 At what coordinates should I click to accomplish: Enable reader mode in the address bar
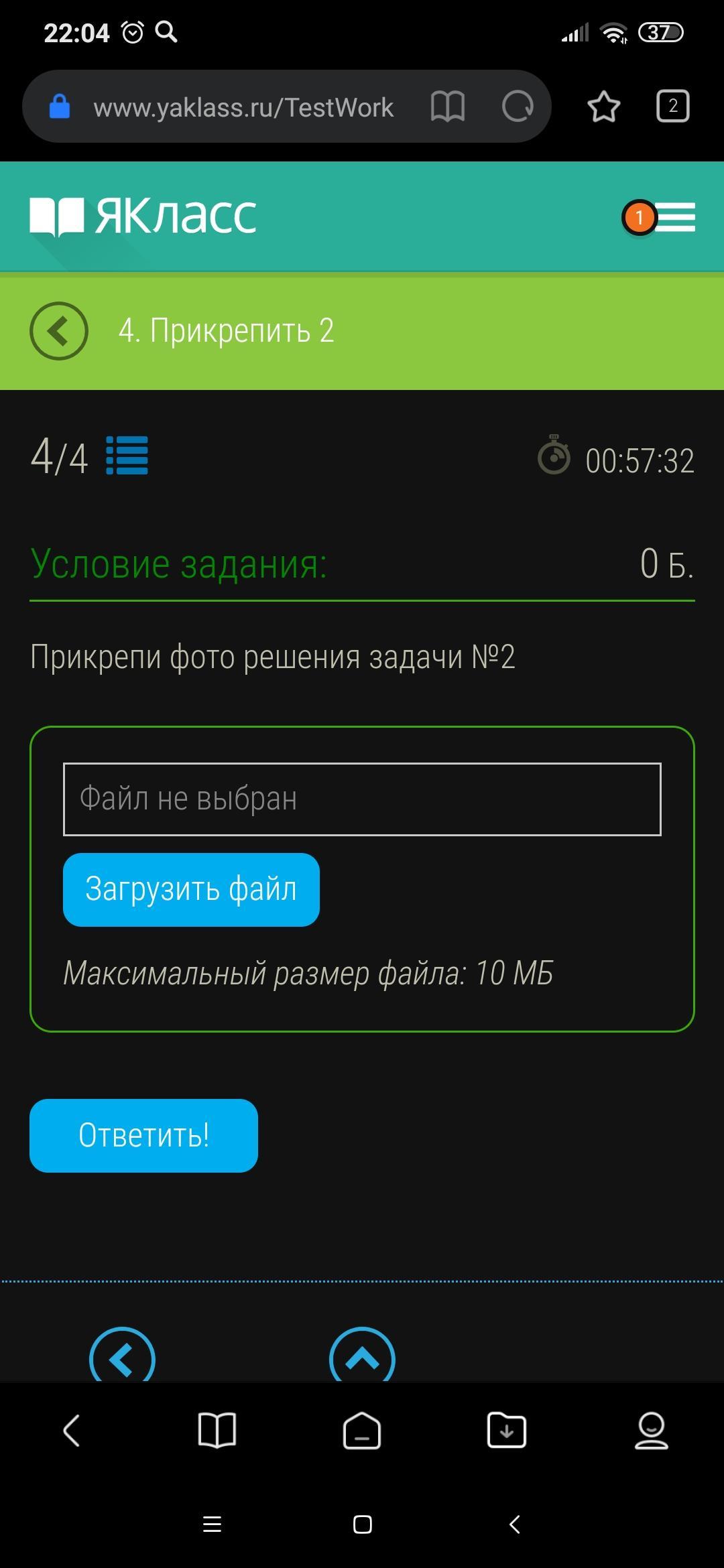pyautogui.click(x=448, y=107)
